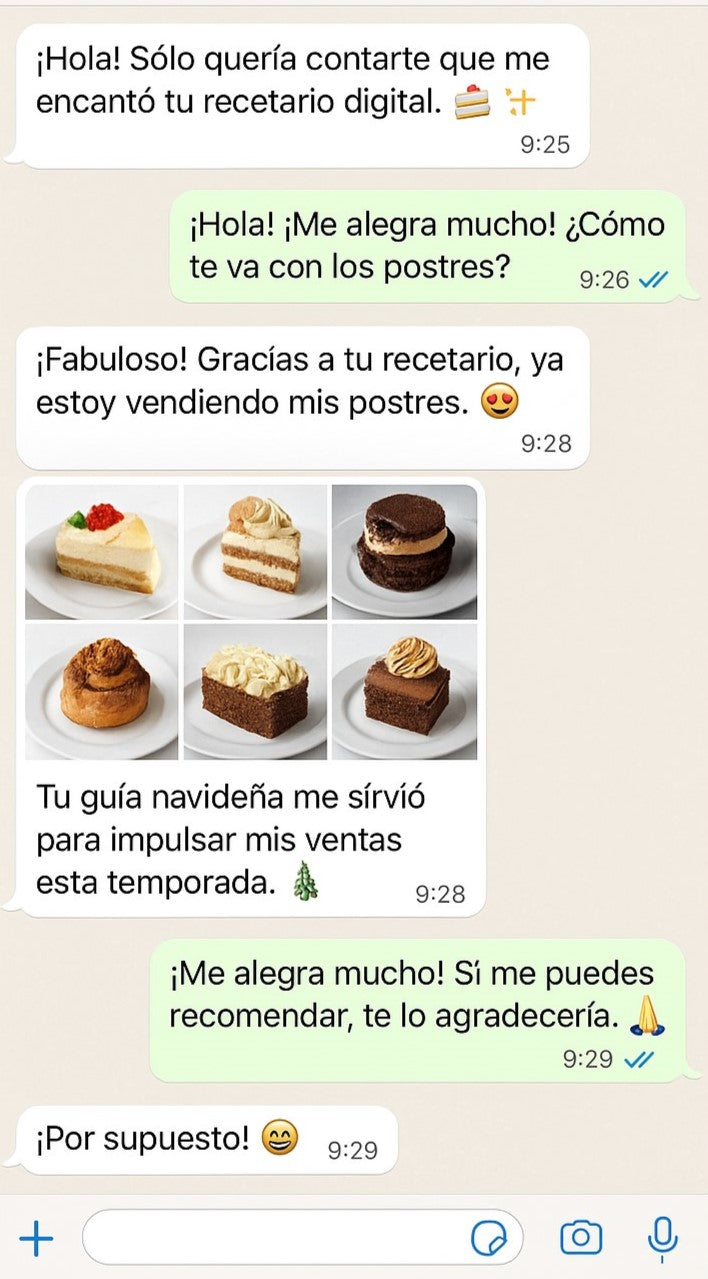708x1279 pixels.
Task: View the round chocolate layered cake photo
Action: pyautogui.click(x=405, y=552)
